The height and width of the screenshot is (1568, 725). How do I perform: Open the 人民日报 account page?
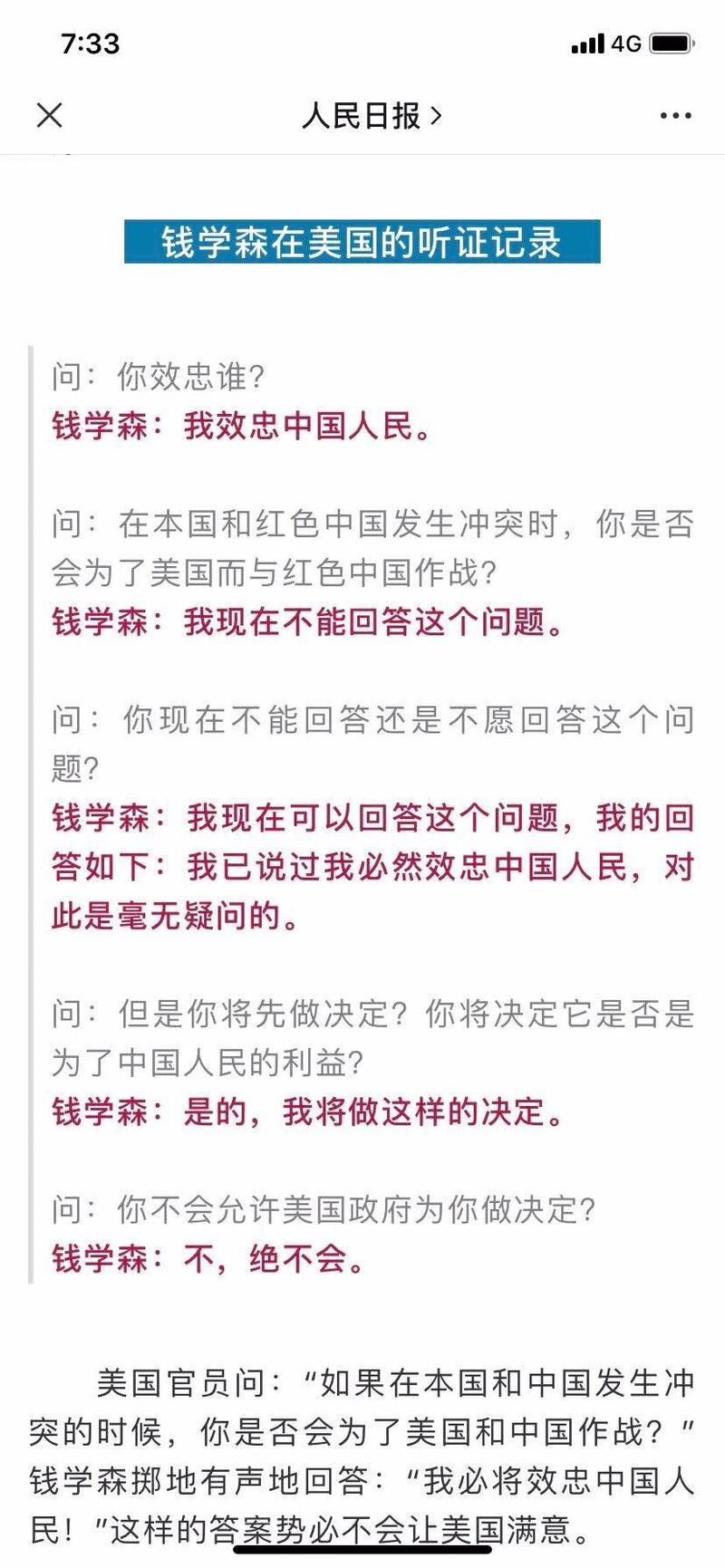tap(372, 115)
